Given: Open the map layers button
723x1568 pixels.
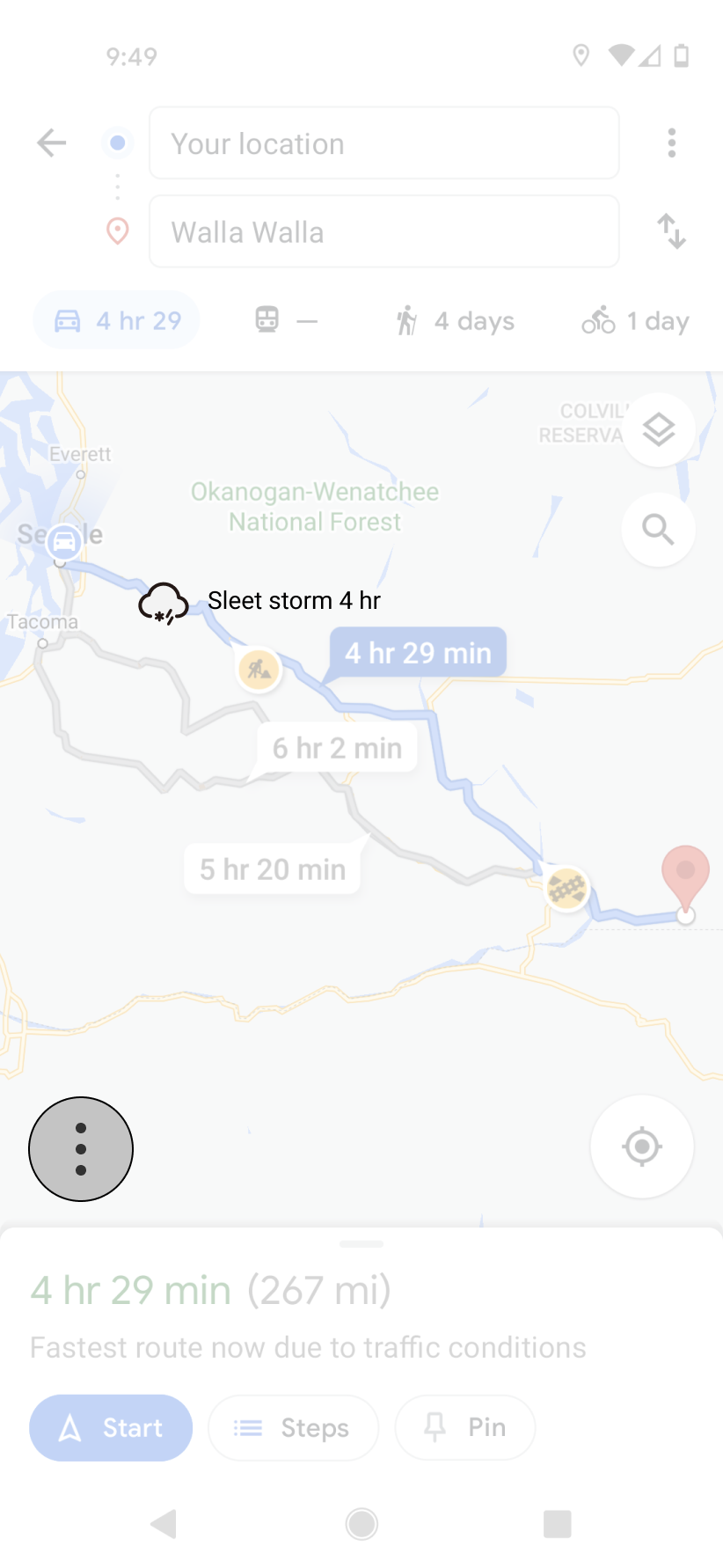Looking at the screenshot, I should click(659, 429).
